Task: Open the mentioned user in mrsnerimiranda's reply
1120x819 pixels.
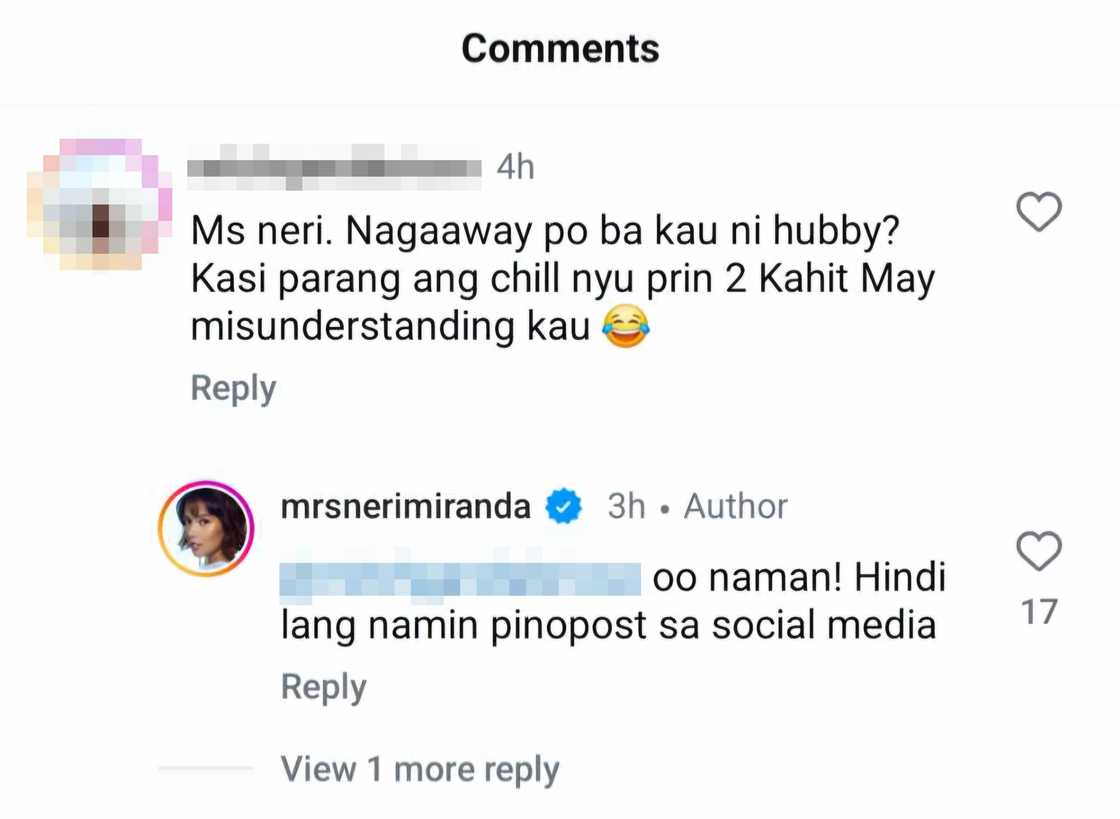Action: (x=460, y=578)
